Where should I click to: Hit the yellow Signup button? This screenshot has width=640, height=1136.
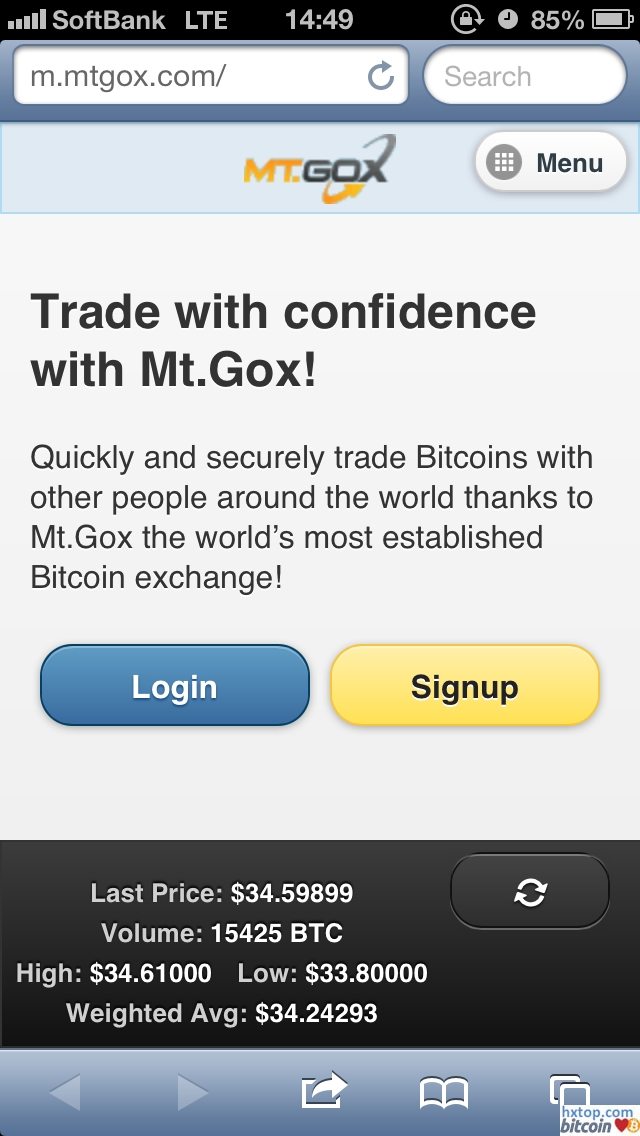465,686
